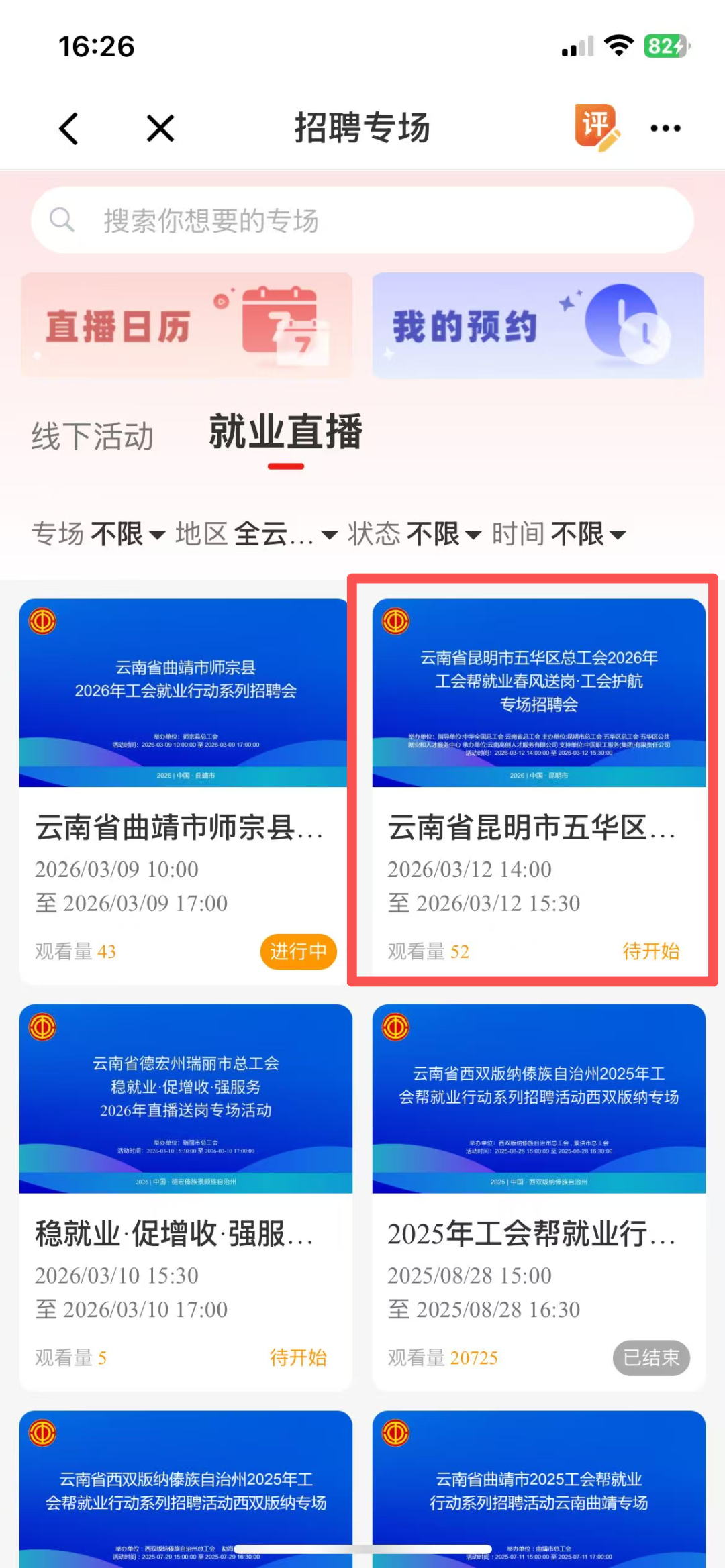Expand the 专场 filter dropdown
Viewport: 725px width, 1568px height.
coord(99,535)
